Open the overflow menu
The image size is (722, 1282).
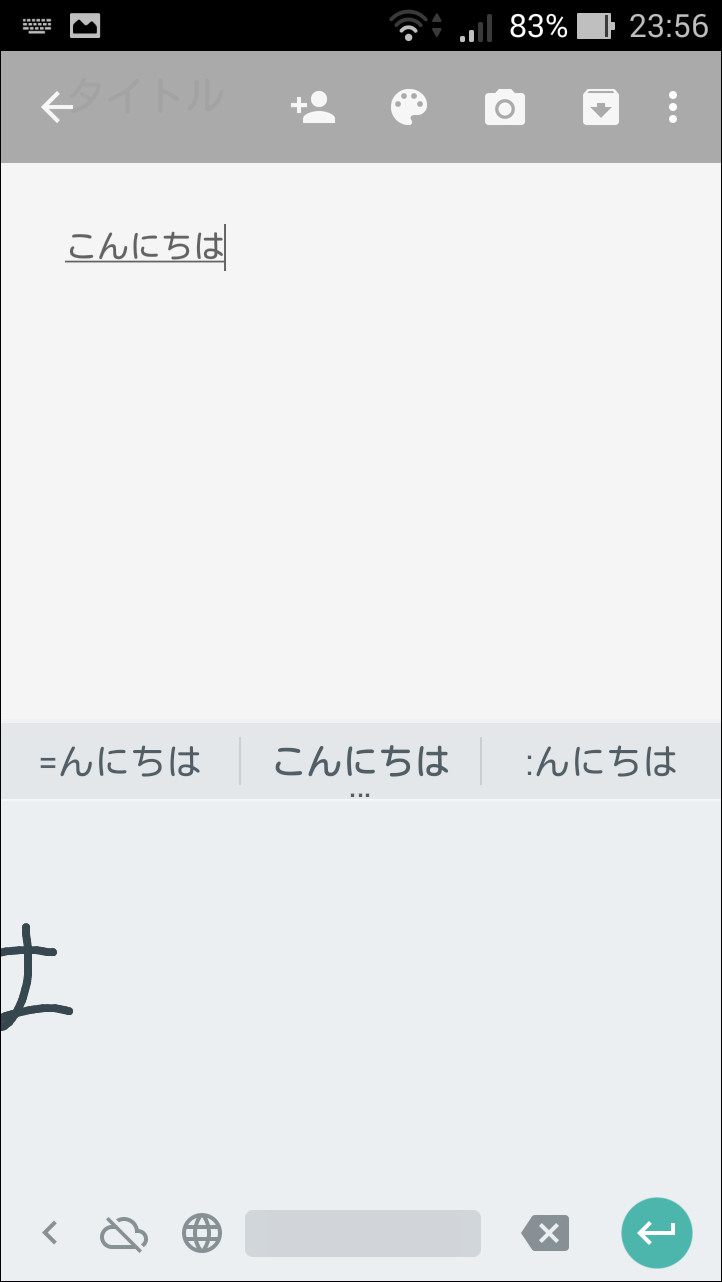coord(672,106)
